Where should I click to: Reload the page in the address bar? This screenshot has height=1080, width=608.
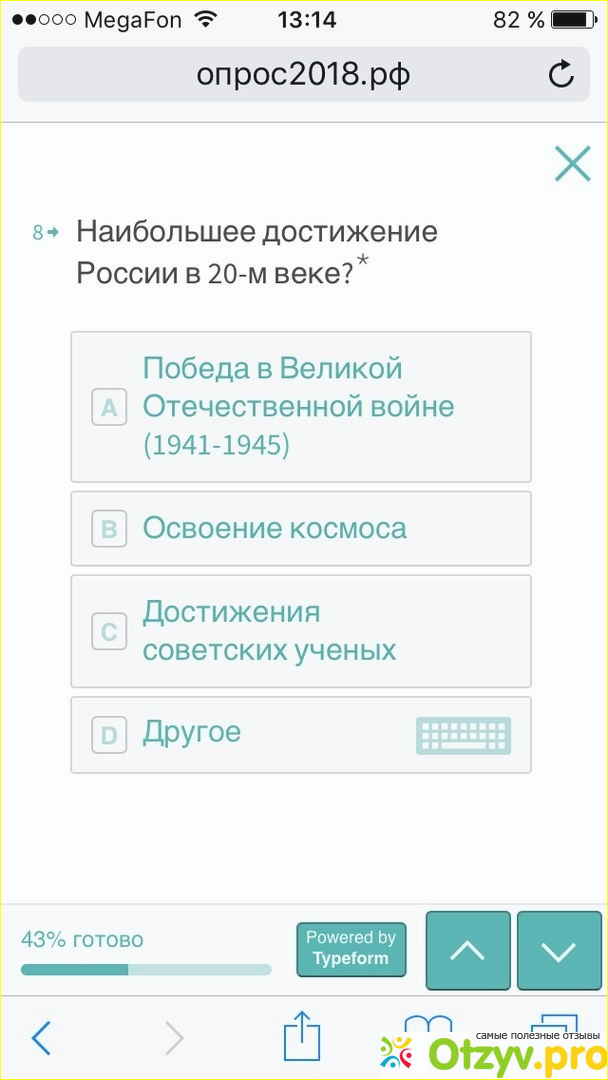coord(561,74)
